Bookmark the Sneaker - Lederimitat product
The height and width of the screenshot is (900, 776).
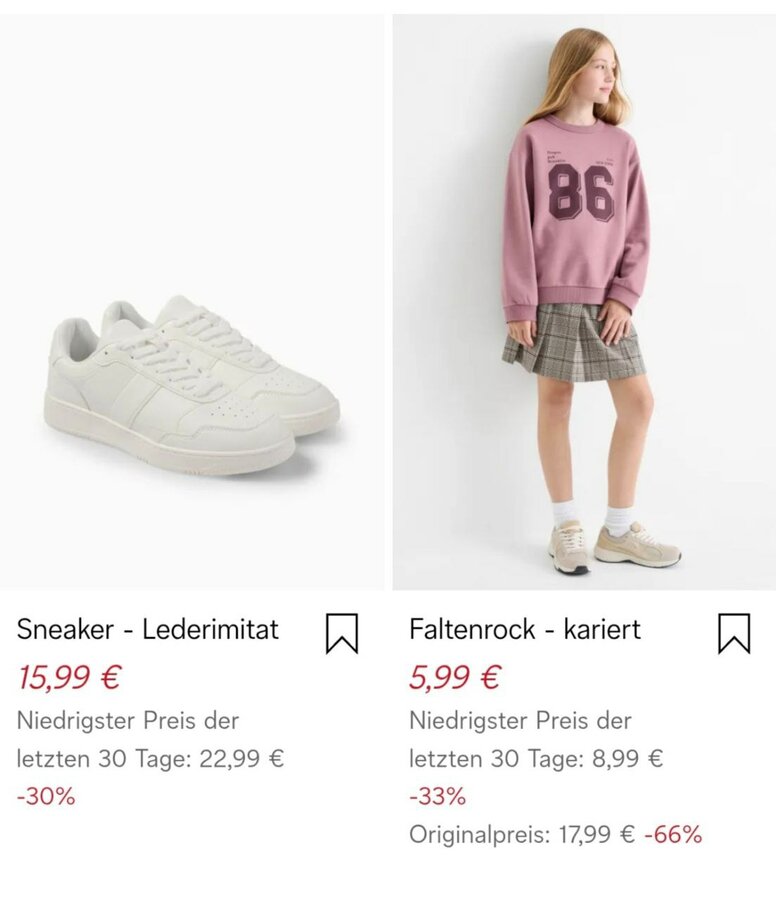point(342,633)
